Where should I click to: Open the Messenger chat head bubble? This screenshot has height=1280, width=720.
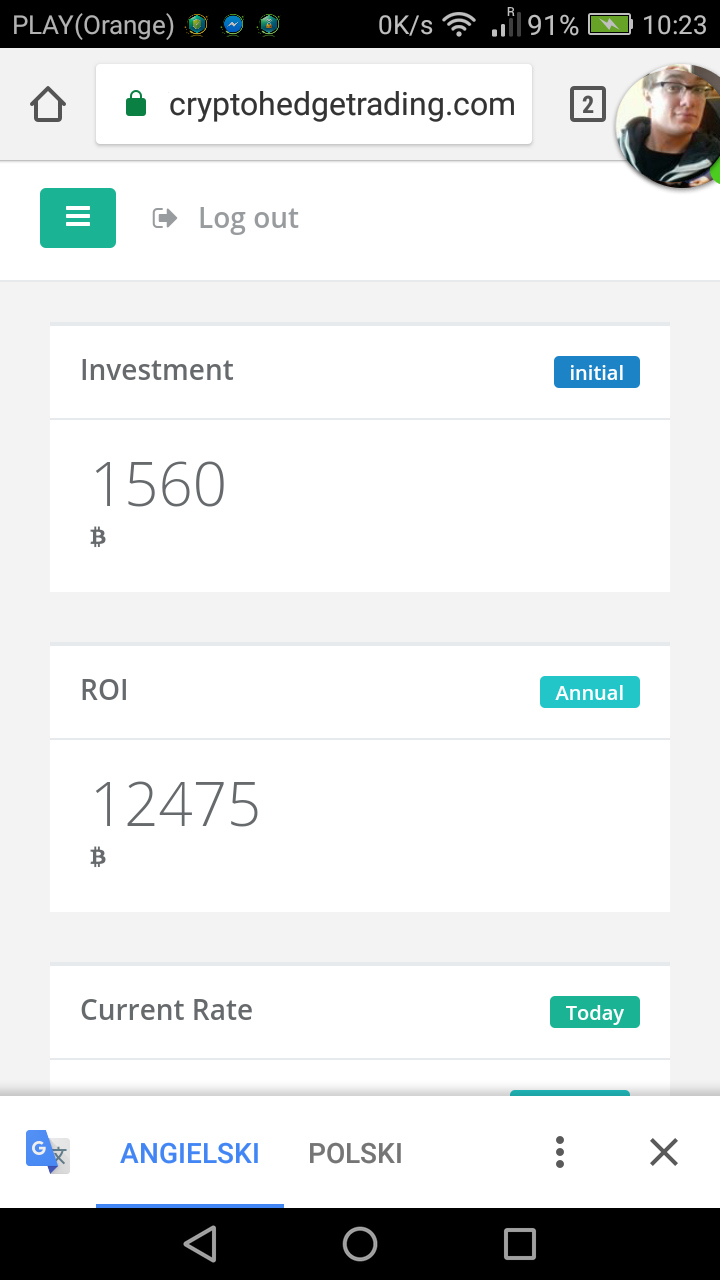(x=670, y=126)
